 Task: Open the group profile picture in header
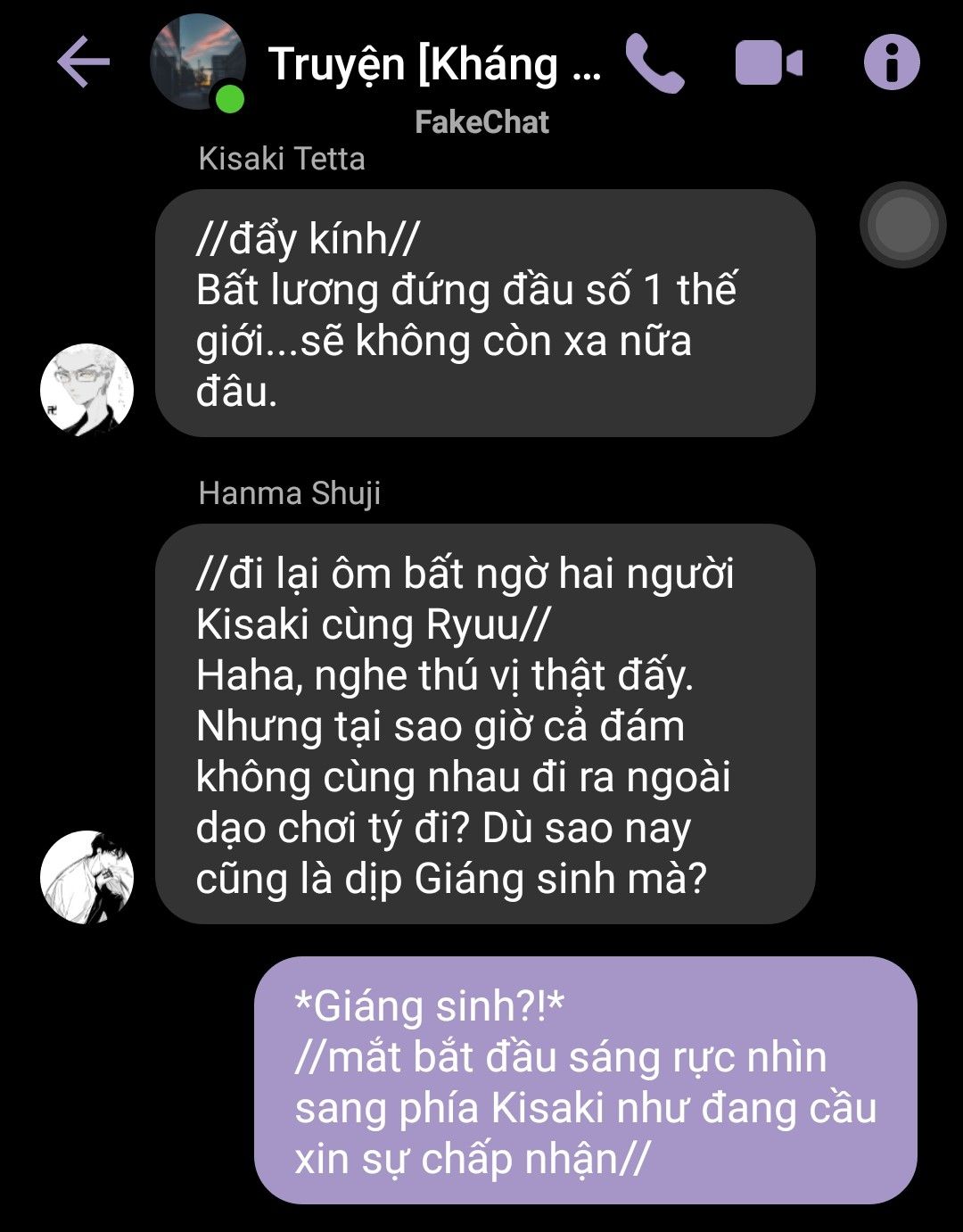(198, 62)
